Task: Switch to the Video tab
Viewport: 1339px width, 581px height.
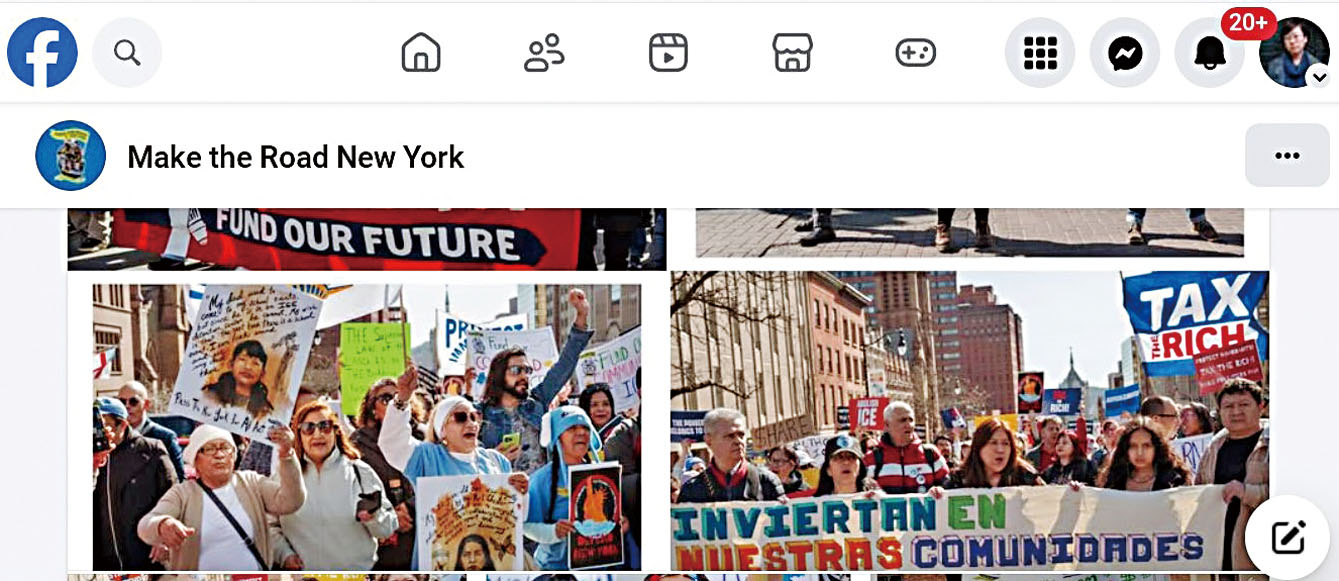Action: click(668, 52)
